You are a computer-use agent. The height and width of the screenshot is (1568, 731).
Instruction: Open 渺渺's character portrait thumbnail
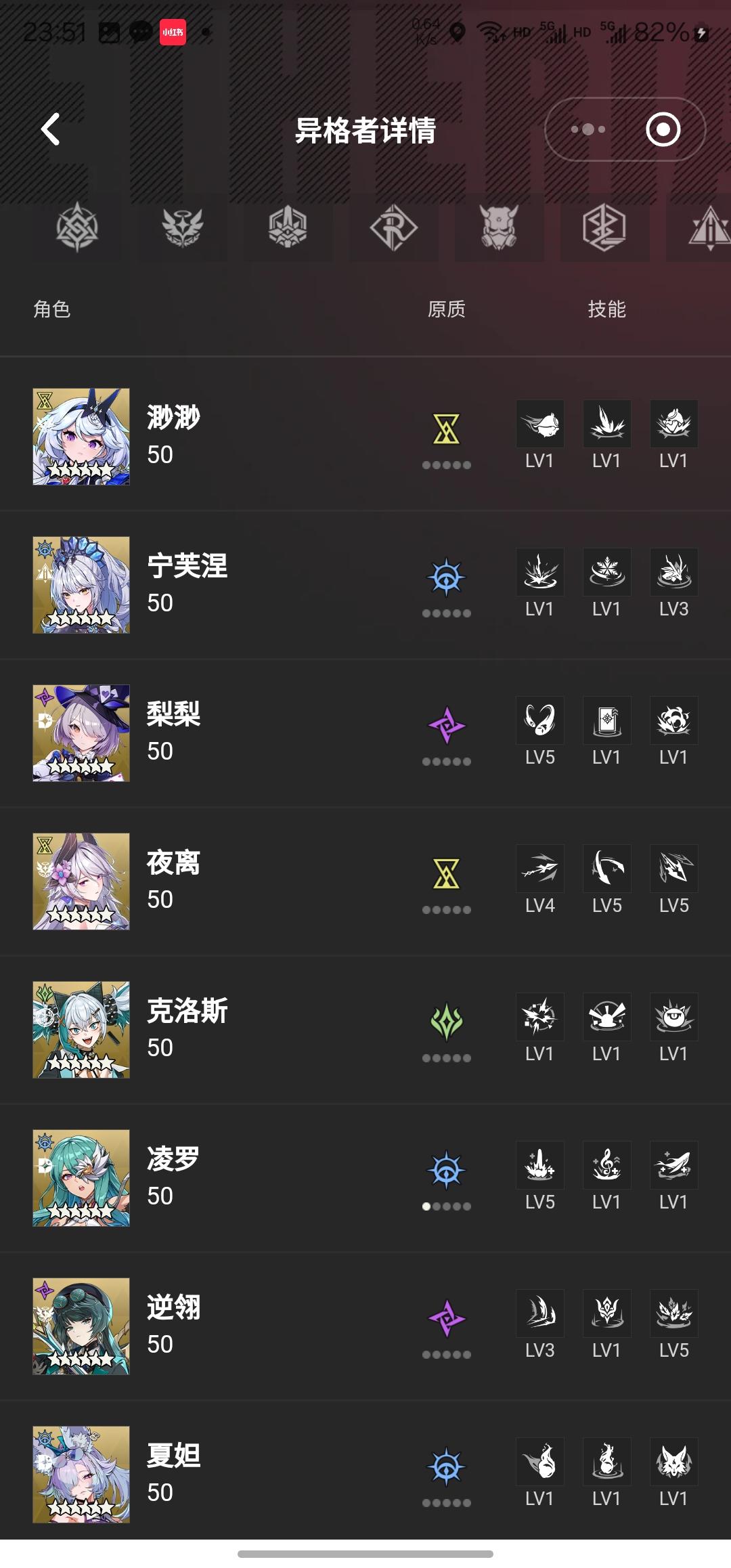81,436
